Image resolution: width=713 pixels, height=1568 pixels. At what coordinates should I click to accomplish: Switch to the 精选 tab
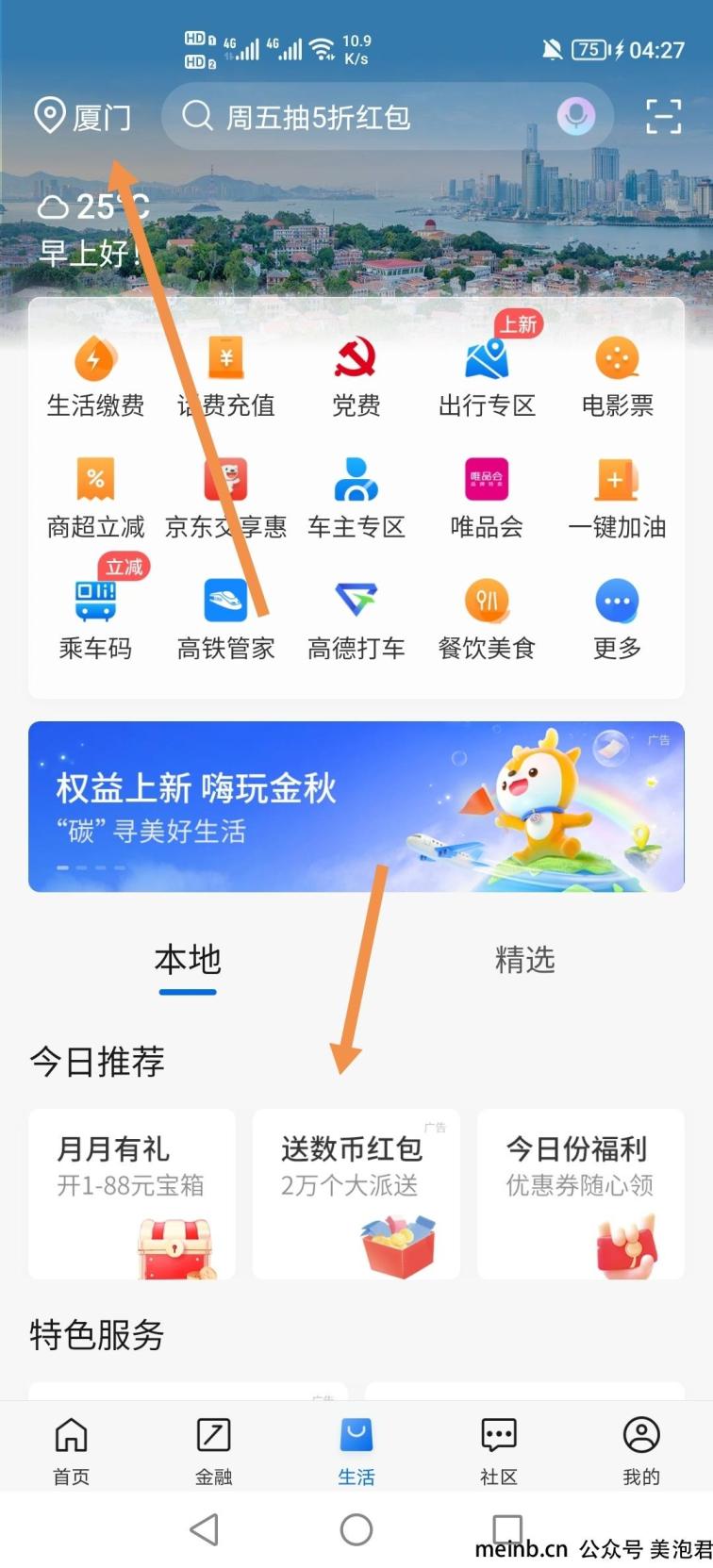click(524, 960)
